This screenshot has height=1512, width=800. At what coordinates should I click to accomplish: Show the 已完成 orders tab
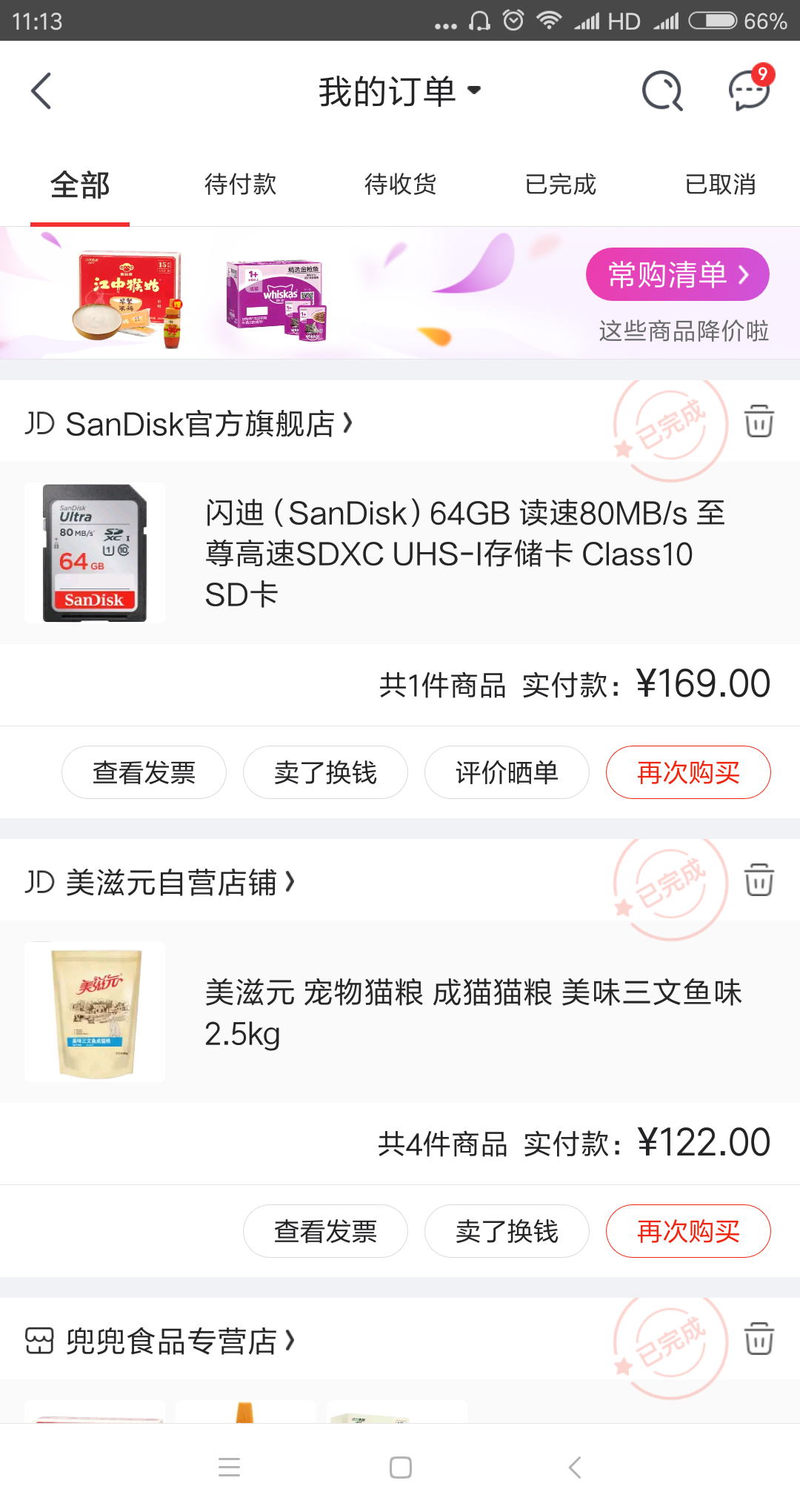click(560, 185)
